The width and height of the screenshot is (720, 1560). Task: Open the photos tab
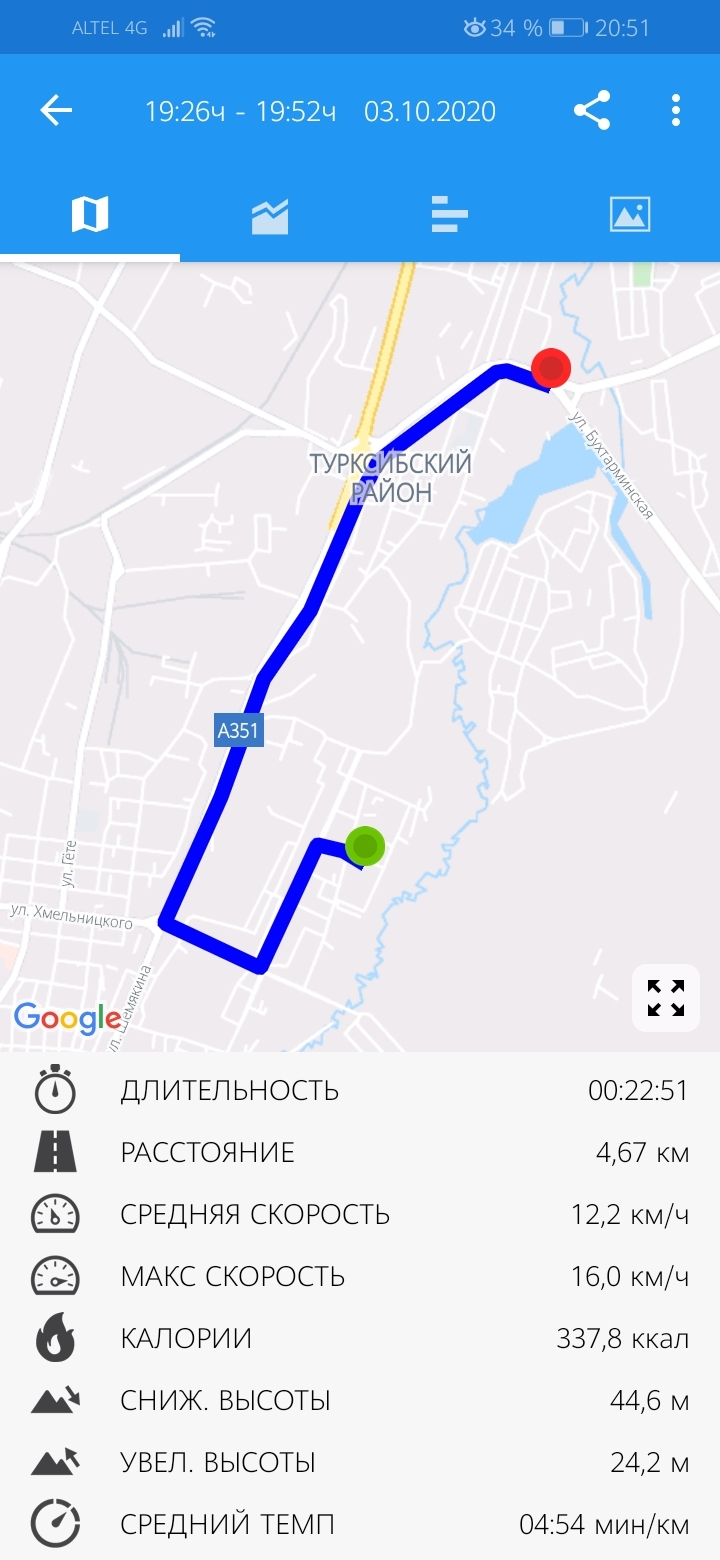coord(630,214)
